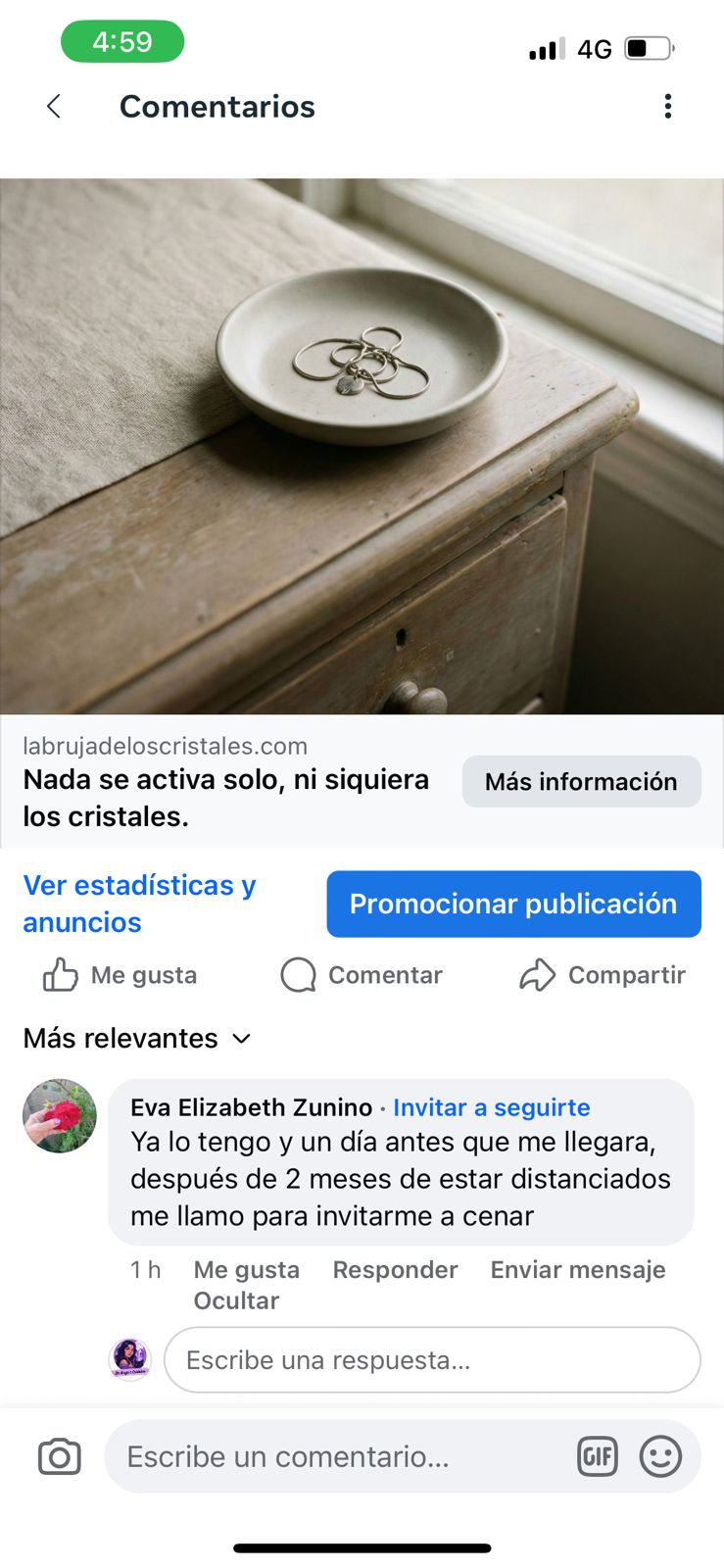Tap Comentar under the post
This screenshot has height=1568, width=724.
362,975
